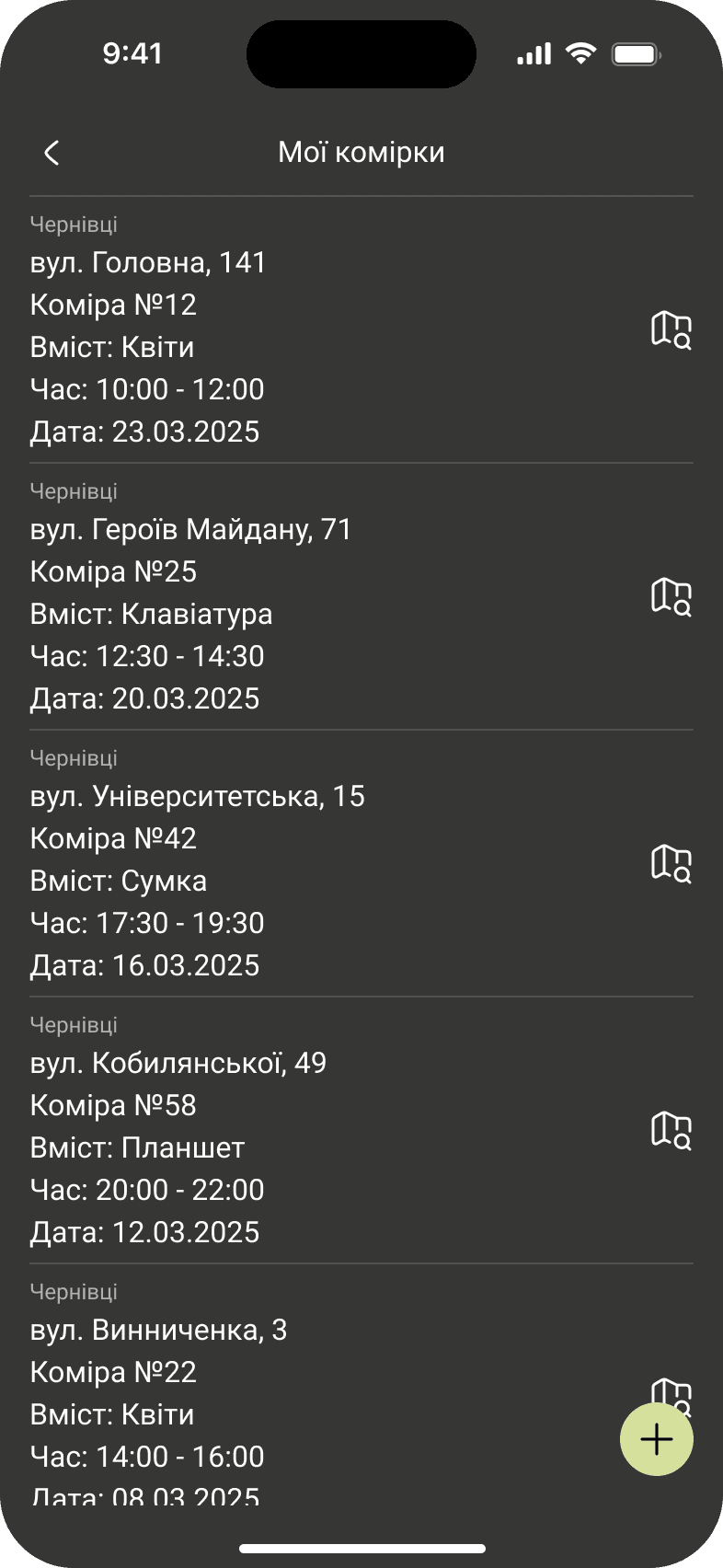This screenshot has height=1568, width=723.
Task: Go back from Мої комірки
Action: (x=52, y=153)
